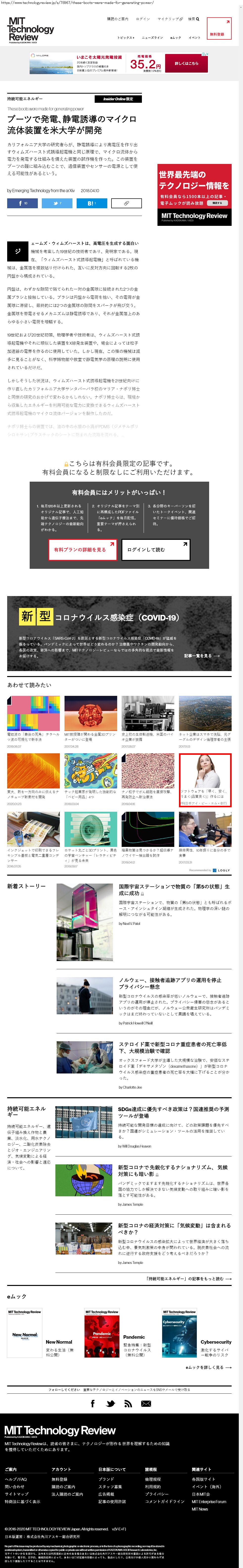Viewport: 243px width, 1568px height.
Task: Tap ログインして読む button
Action: [x=155, y=550]
